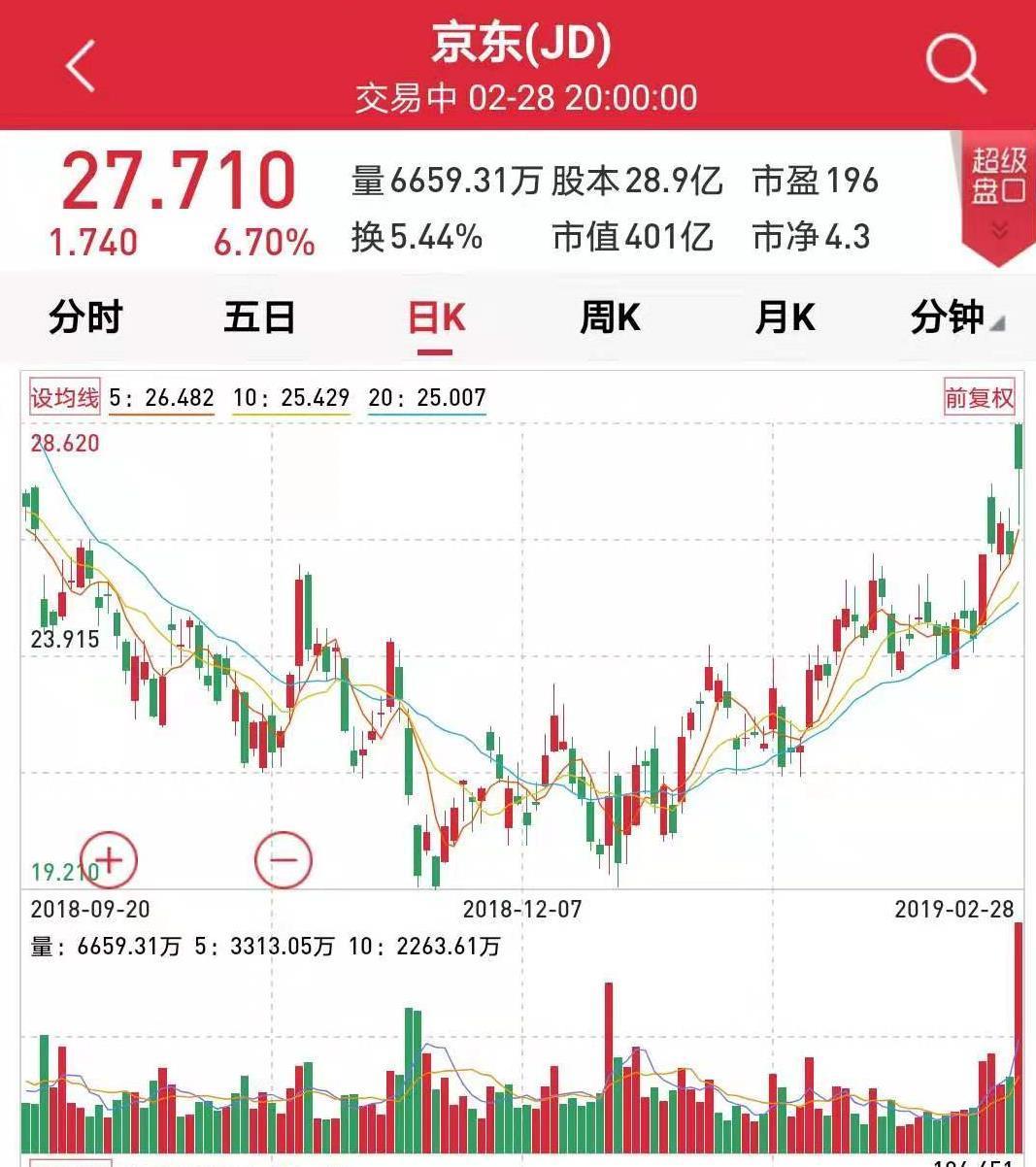Switch to the 五日 chart tab
This screenshot has height=1167, width=1036.
pos(259,317)
